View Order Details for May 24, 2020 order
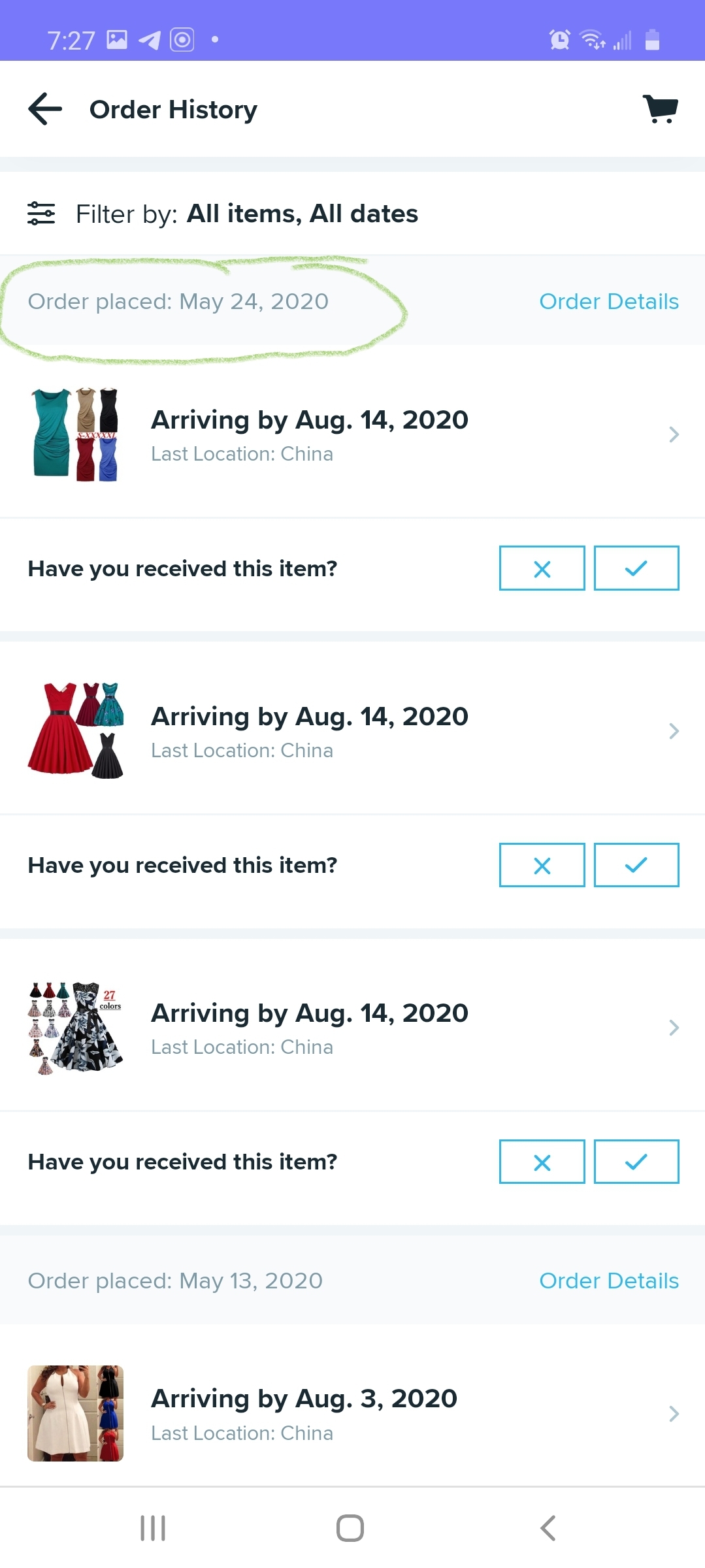The height and width of the screenshot is (1568, 705). [x=608, y=302]
